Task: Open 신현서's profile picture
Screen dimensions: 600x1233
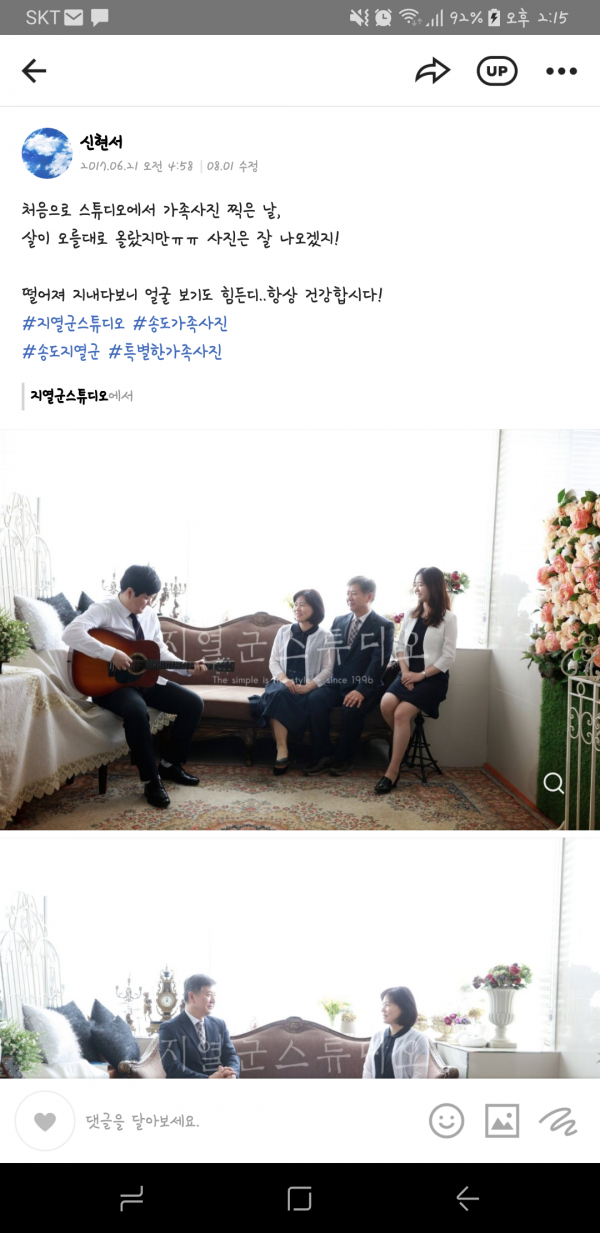Action: pos(46,153)
